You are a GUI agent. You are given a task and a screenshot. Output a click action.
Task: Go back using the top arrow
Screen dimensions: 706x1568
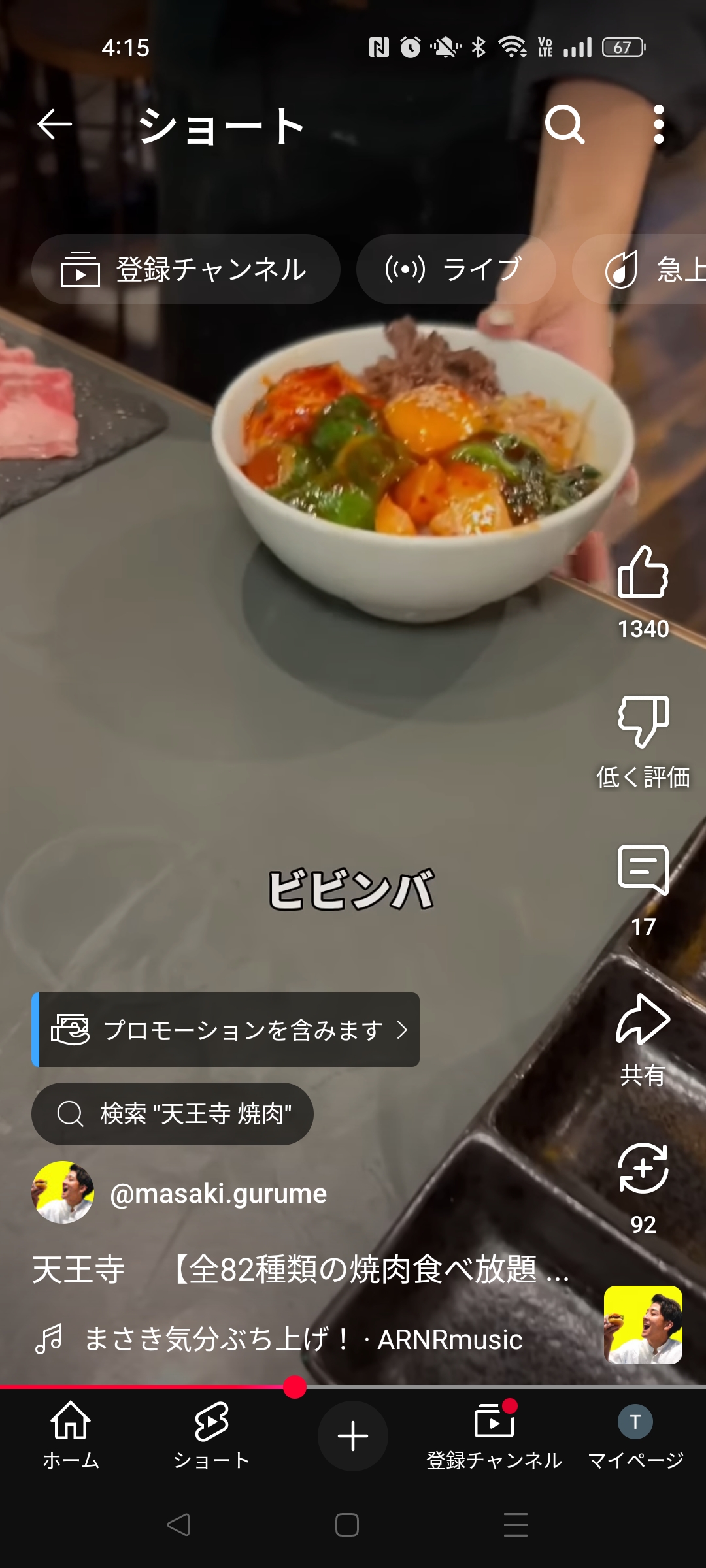[x=54, y=124]
